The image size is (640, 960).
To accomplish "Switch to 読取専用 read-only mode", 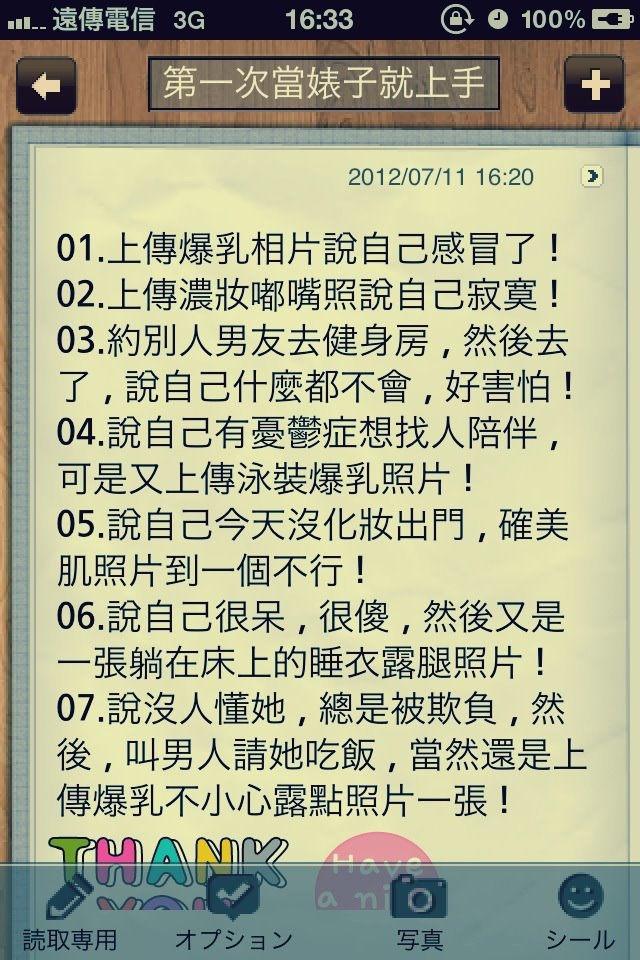I will 70,911.
